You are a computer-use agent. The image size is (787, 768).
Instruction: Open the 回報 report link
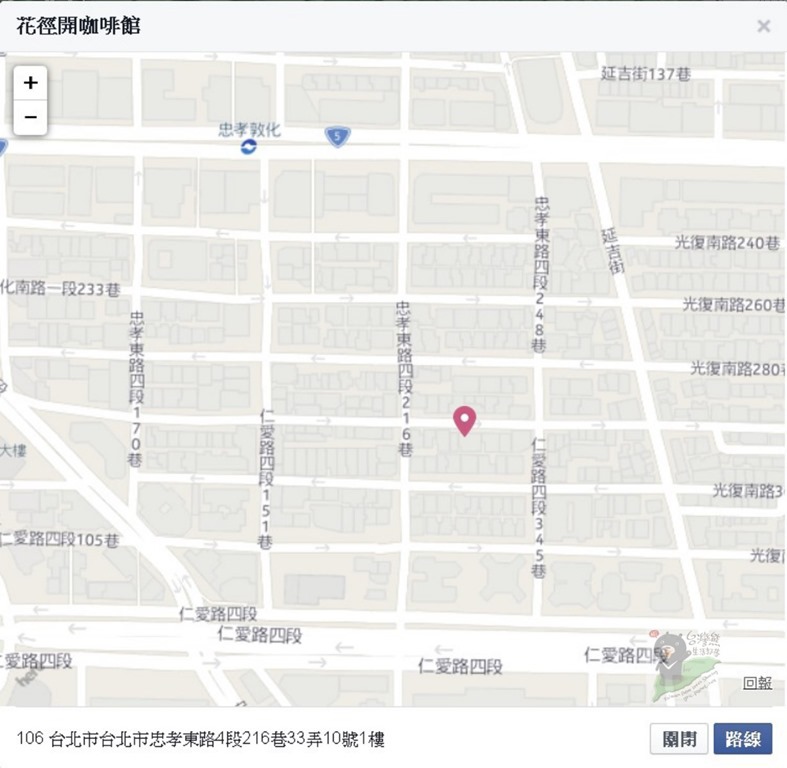pyautogui.click(x=757, y=684)
